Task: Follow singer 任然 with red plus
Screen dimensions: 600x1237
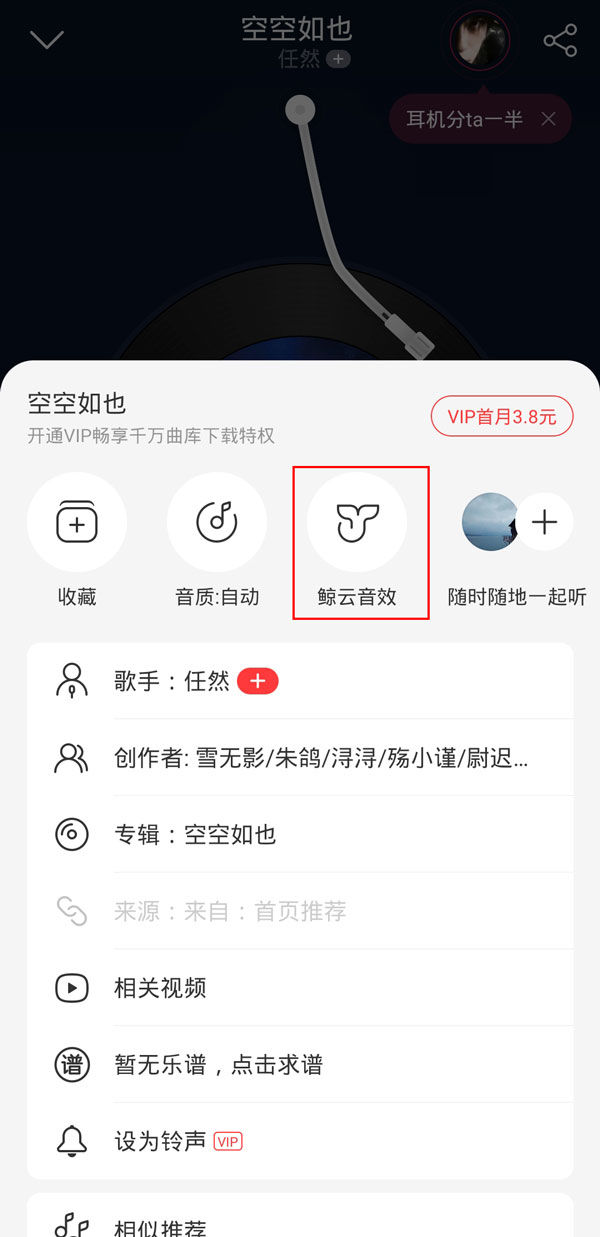Action: point(258,681)
